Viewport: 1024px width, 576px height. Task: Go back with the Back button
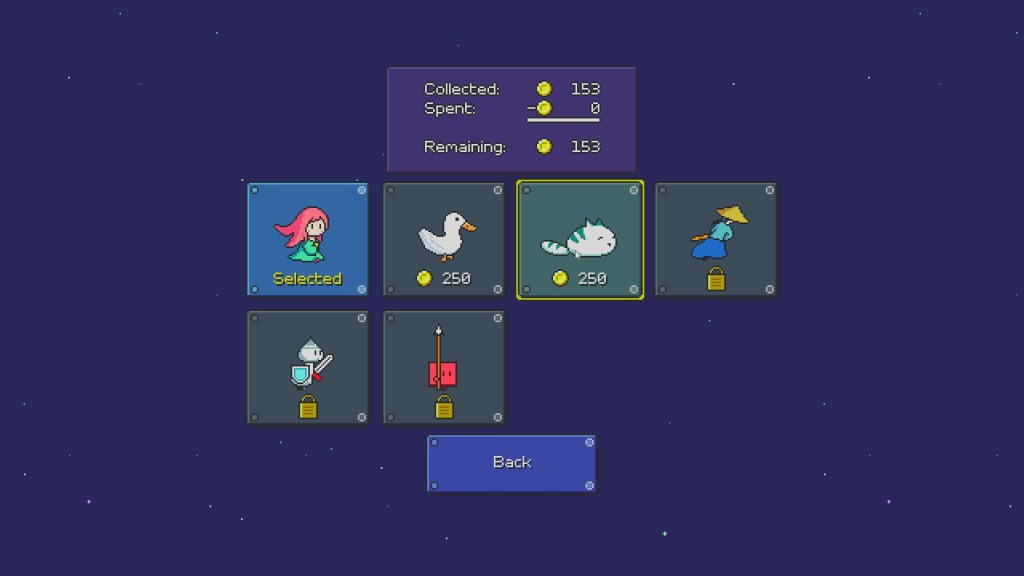point(511,462)
